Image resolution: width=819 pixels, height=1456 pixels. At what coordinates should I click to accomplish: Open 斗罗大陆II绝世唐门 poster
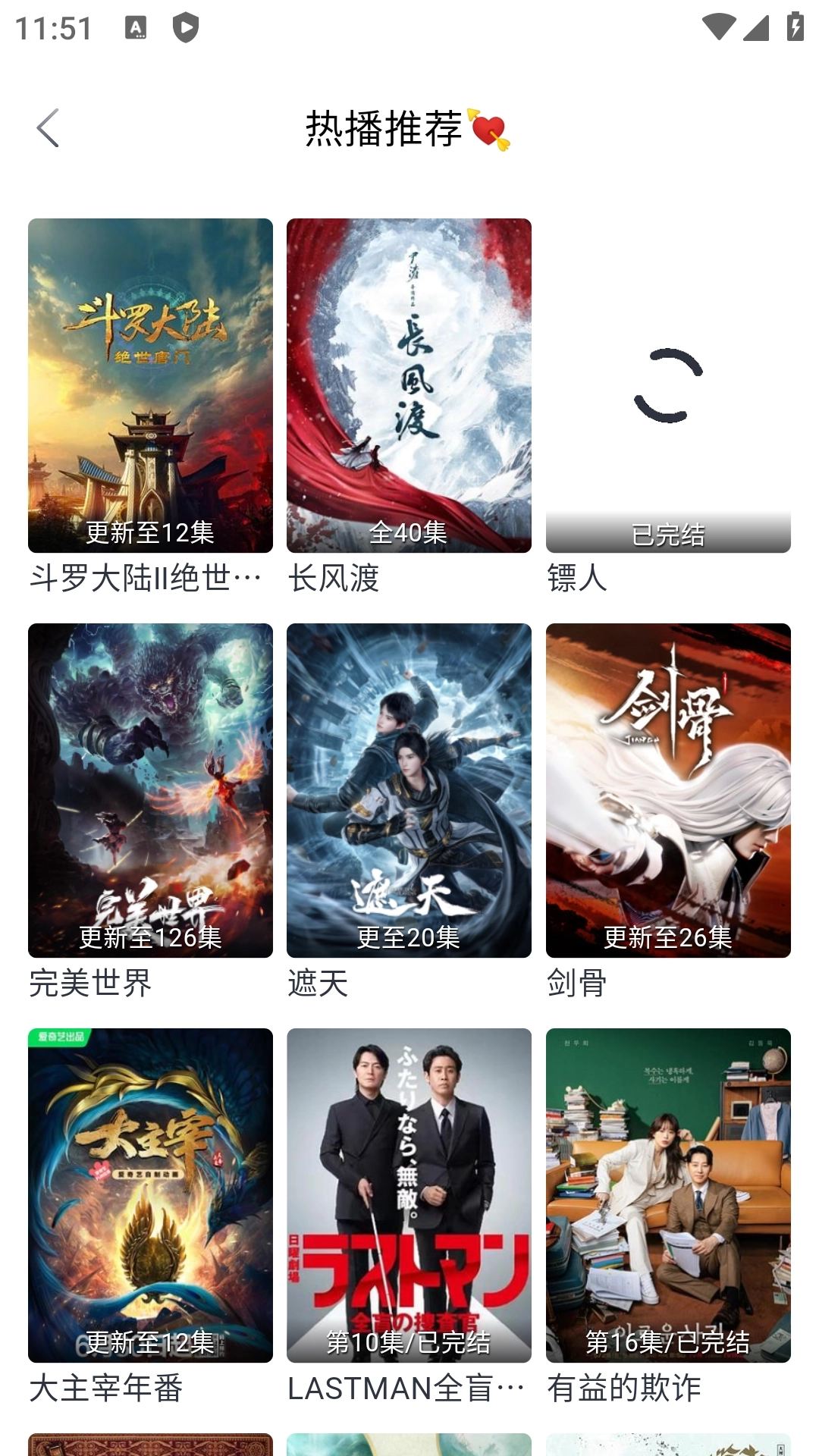[150, 385]
